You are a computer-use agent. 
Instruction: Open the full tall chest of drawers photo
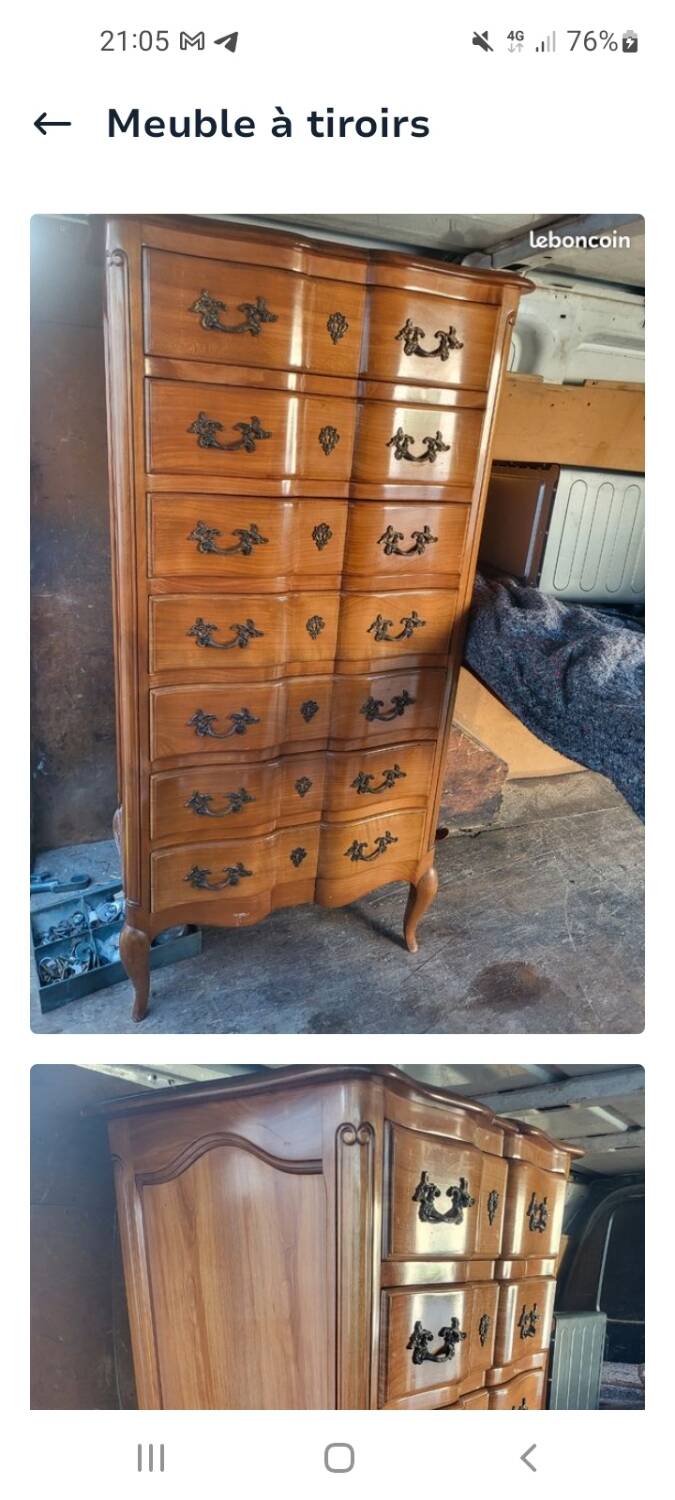coord(337,623)
